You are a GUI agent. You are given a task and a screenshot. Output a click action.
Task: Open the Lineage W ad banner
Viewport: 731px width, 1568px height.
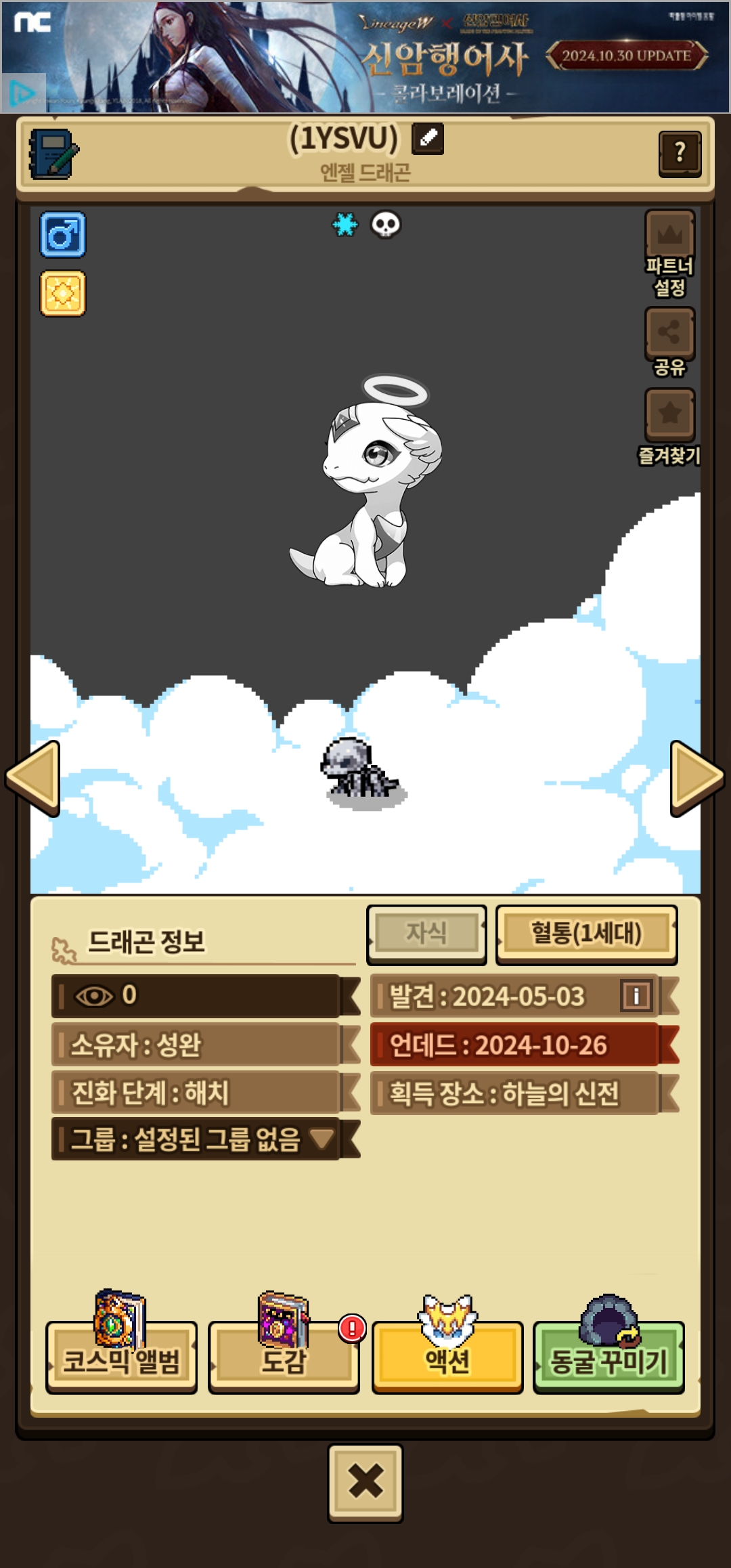(365, 57)
